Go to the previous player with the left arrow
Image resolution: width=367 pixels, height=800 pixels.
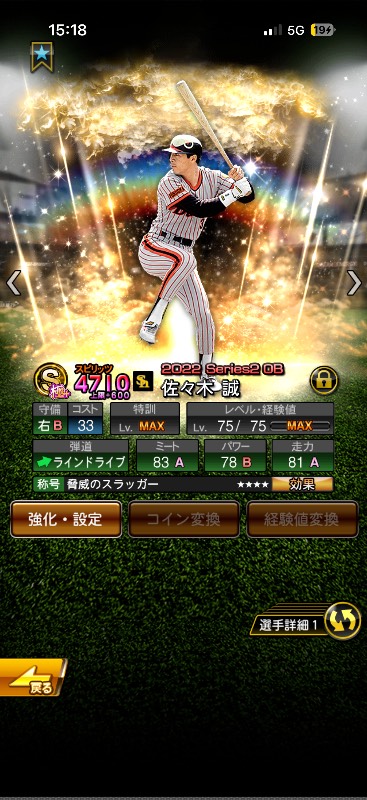(13, 283)
